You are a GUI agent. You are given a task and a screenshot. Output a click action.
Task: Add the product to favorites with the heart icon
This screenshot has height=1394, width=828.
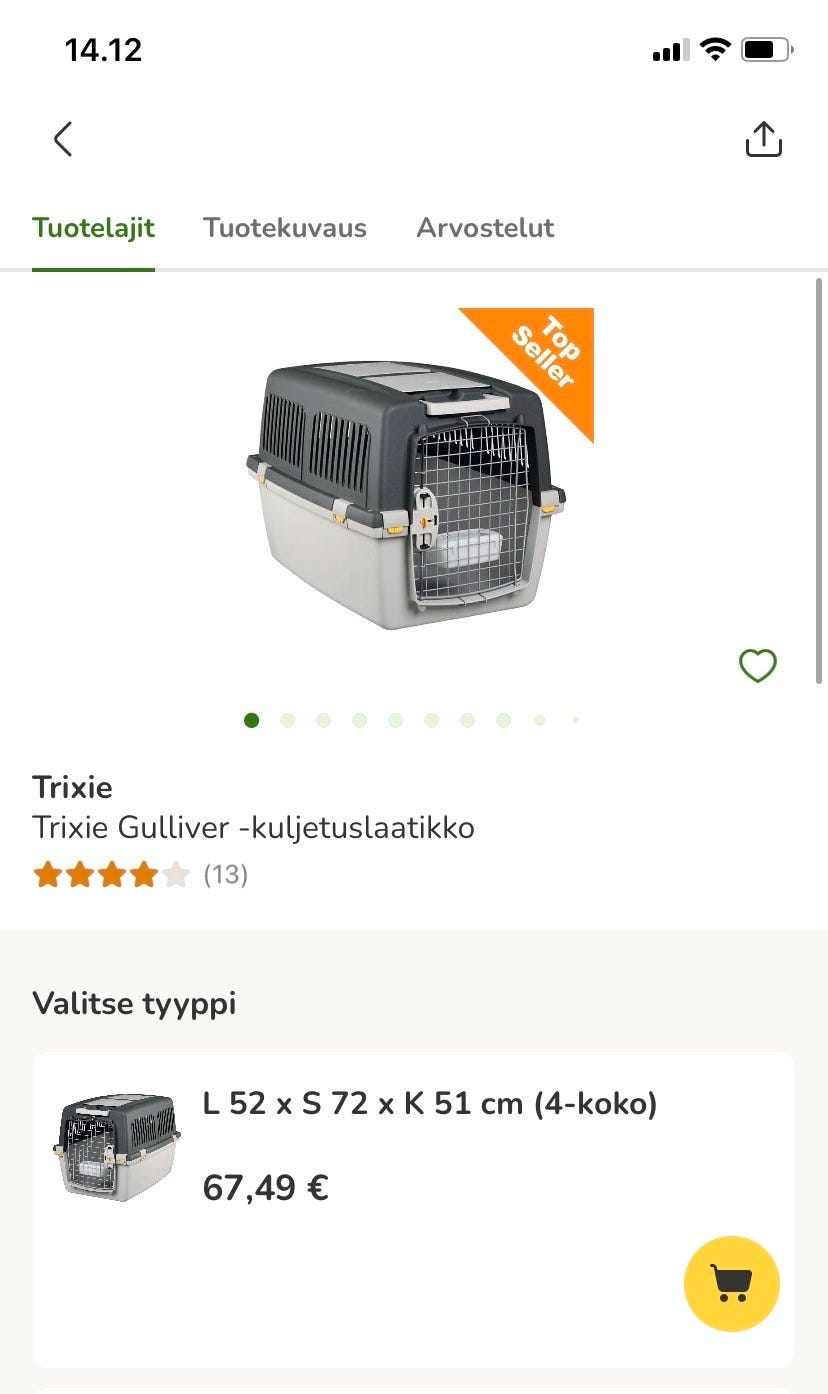757,665
